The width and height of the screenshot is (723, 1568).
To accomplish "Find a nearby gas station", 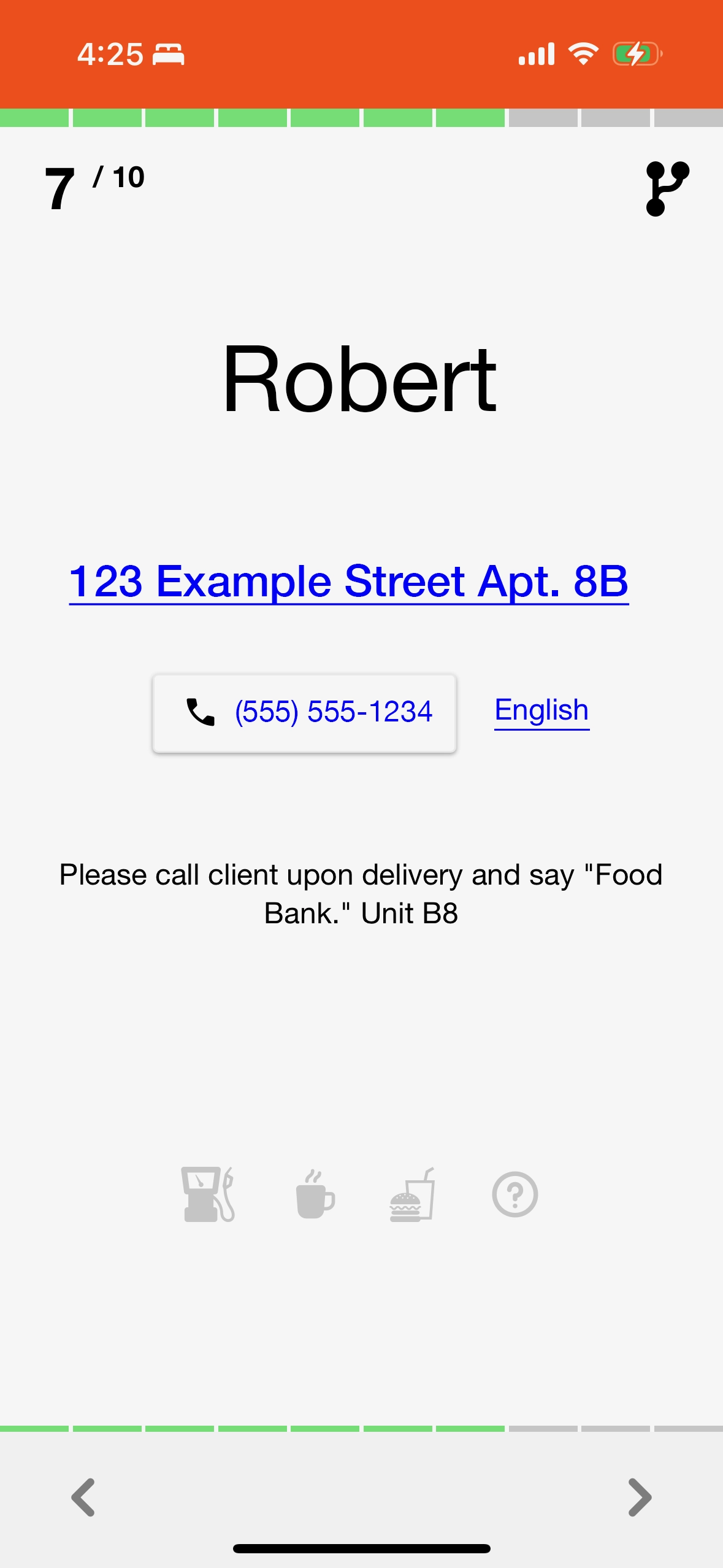I will (x=208, y=1194).
